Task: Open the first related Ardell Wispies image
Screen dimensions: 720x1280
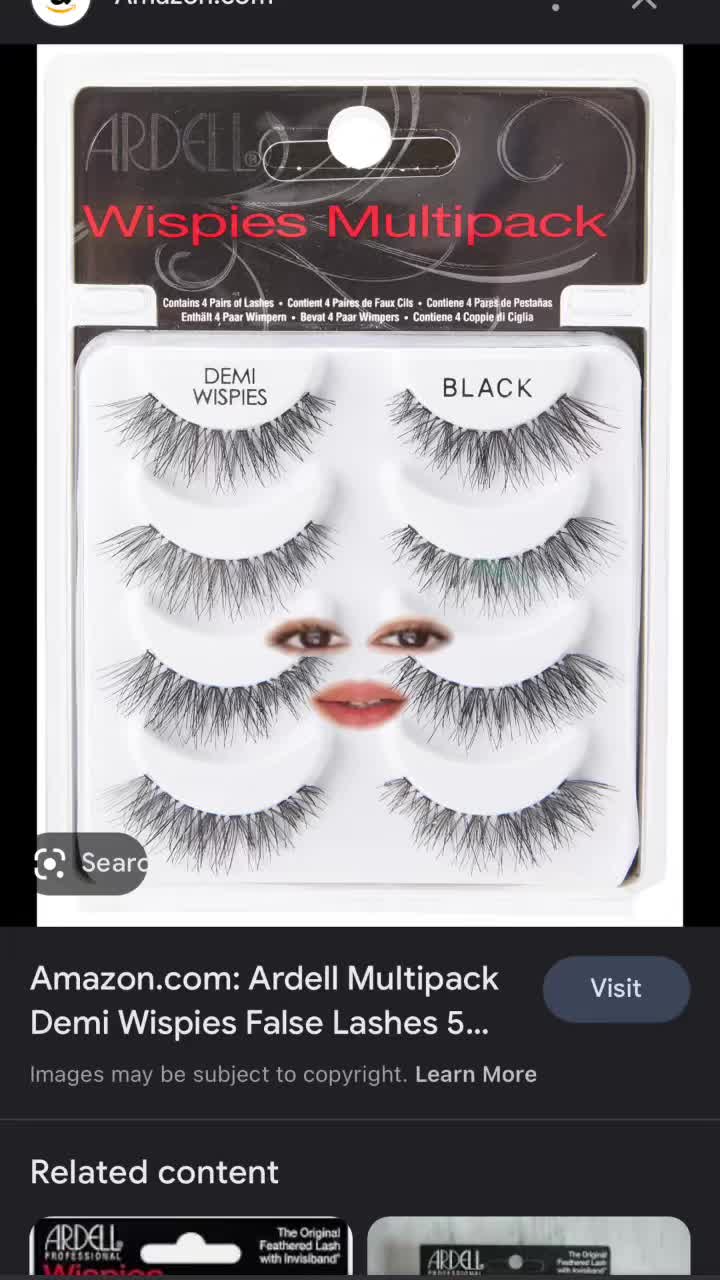Action: (191, 1246)
